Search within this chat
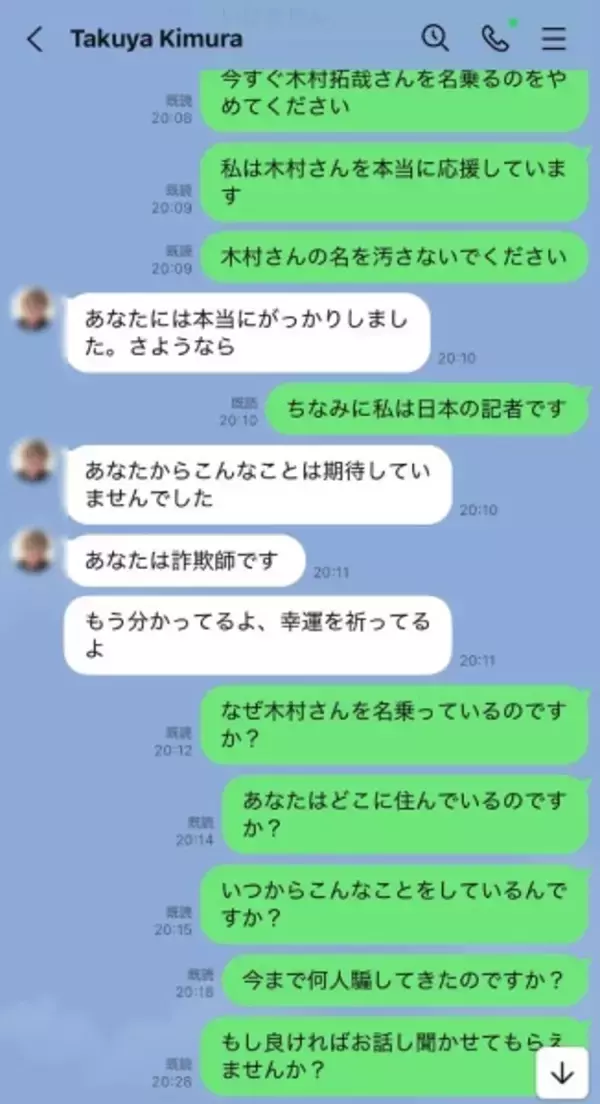Screen dimensions: 600x1104 click(435, 38)
